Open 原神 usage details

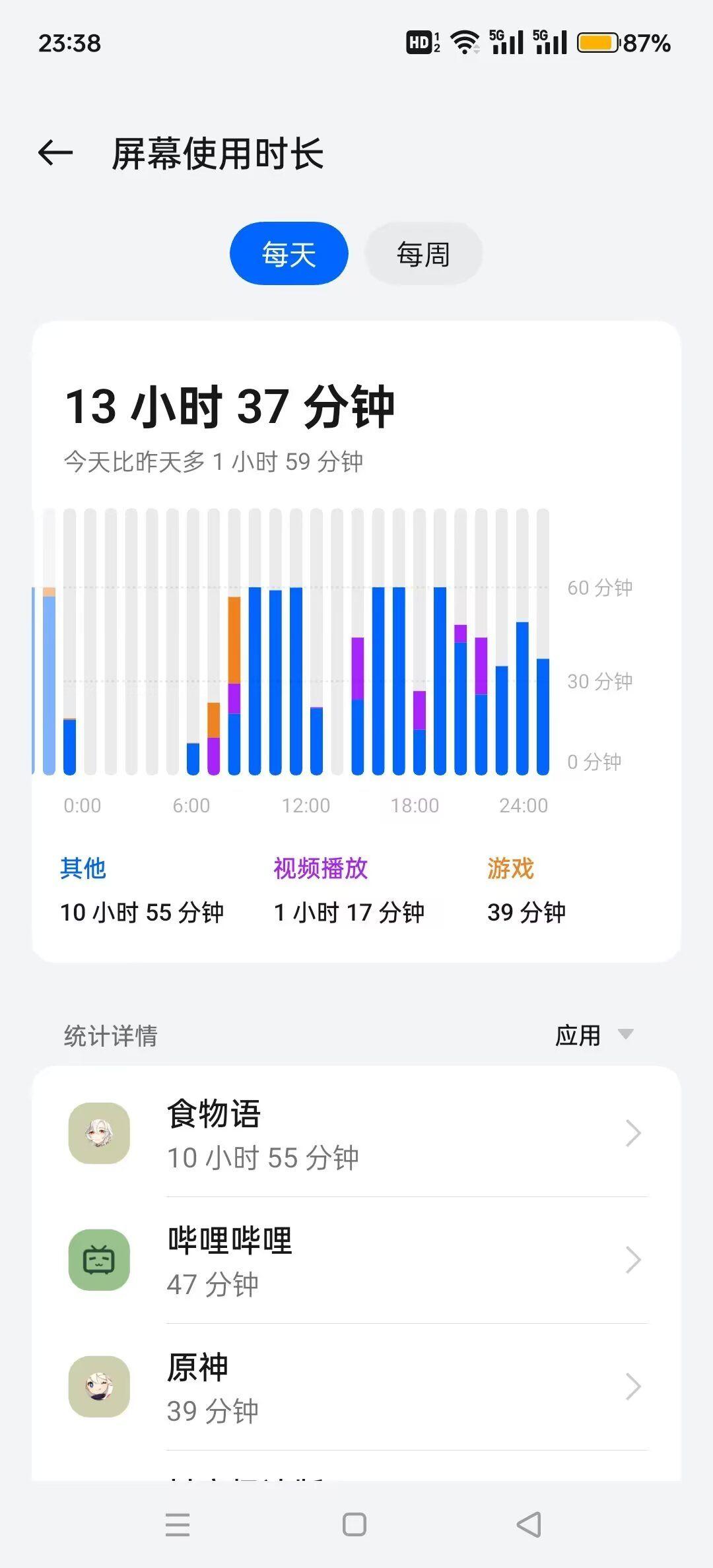[356, 1387]
